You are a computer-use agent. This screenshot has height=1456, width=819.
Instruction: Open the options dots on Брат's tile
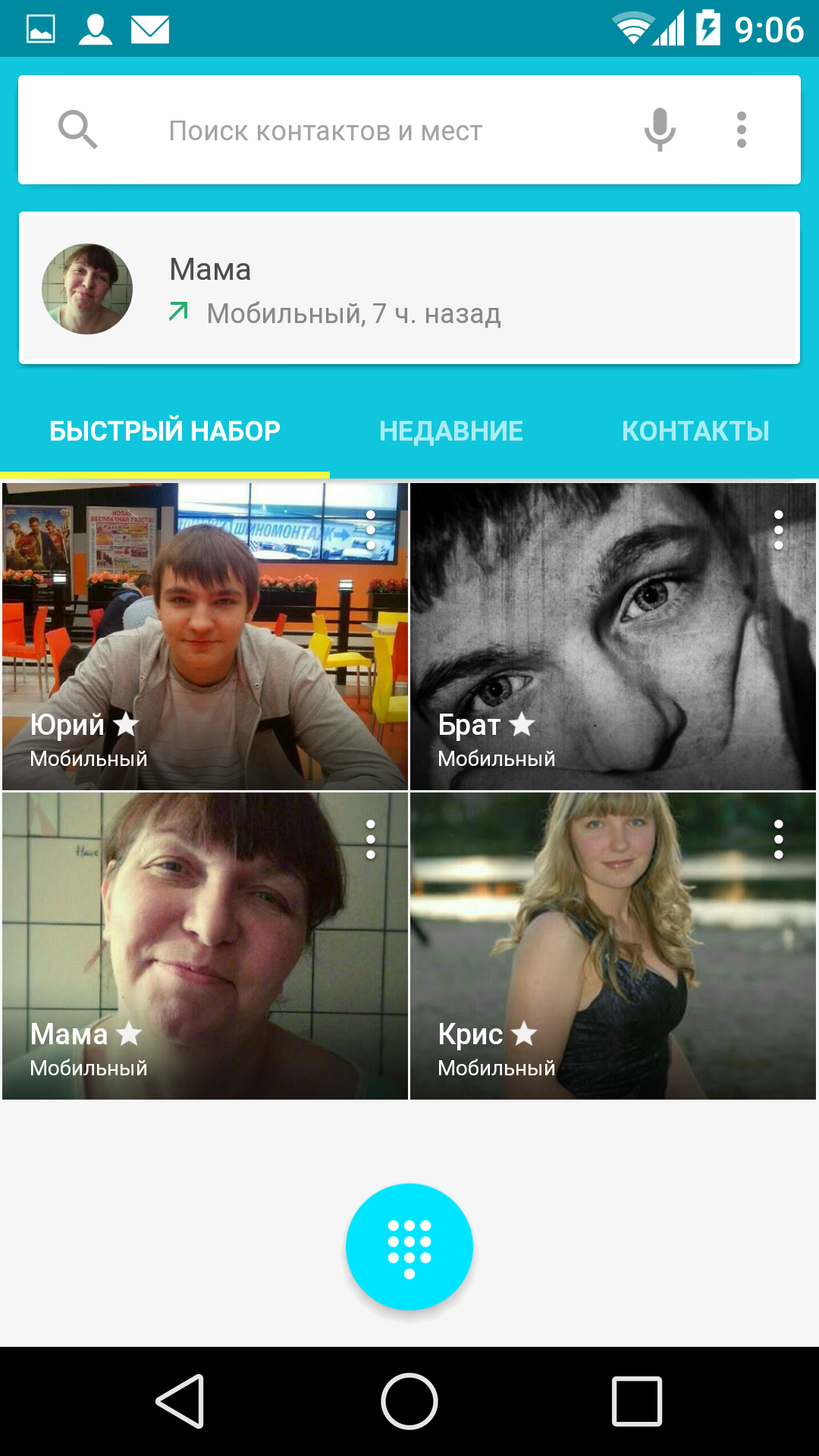click(778, 530)
